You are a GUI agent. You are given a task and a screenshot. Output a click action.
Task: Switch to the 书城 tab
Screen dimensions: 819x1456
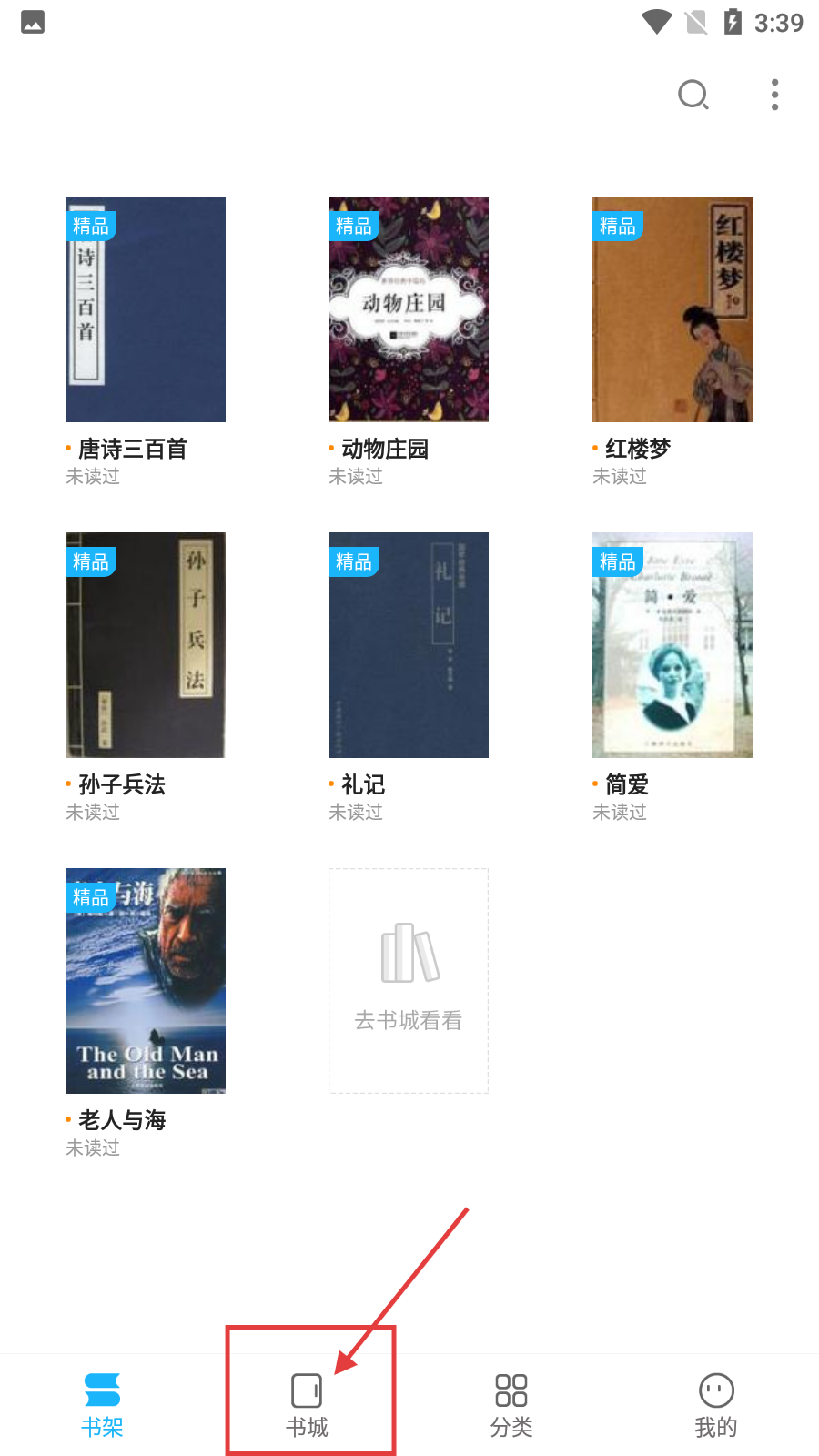click(x=307, y=1404)
